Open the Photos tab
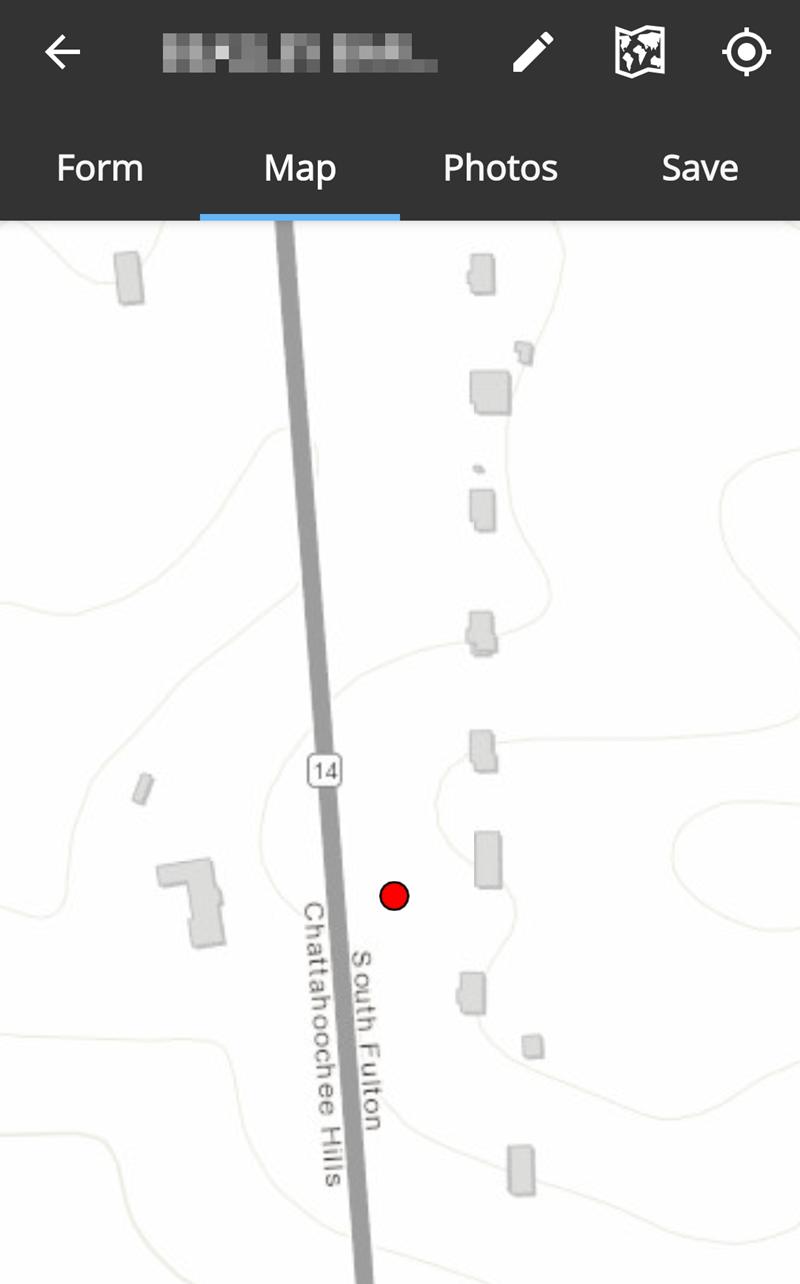 500,168
